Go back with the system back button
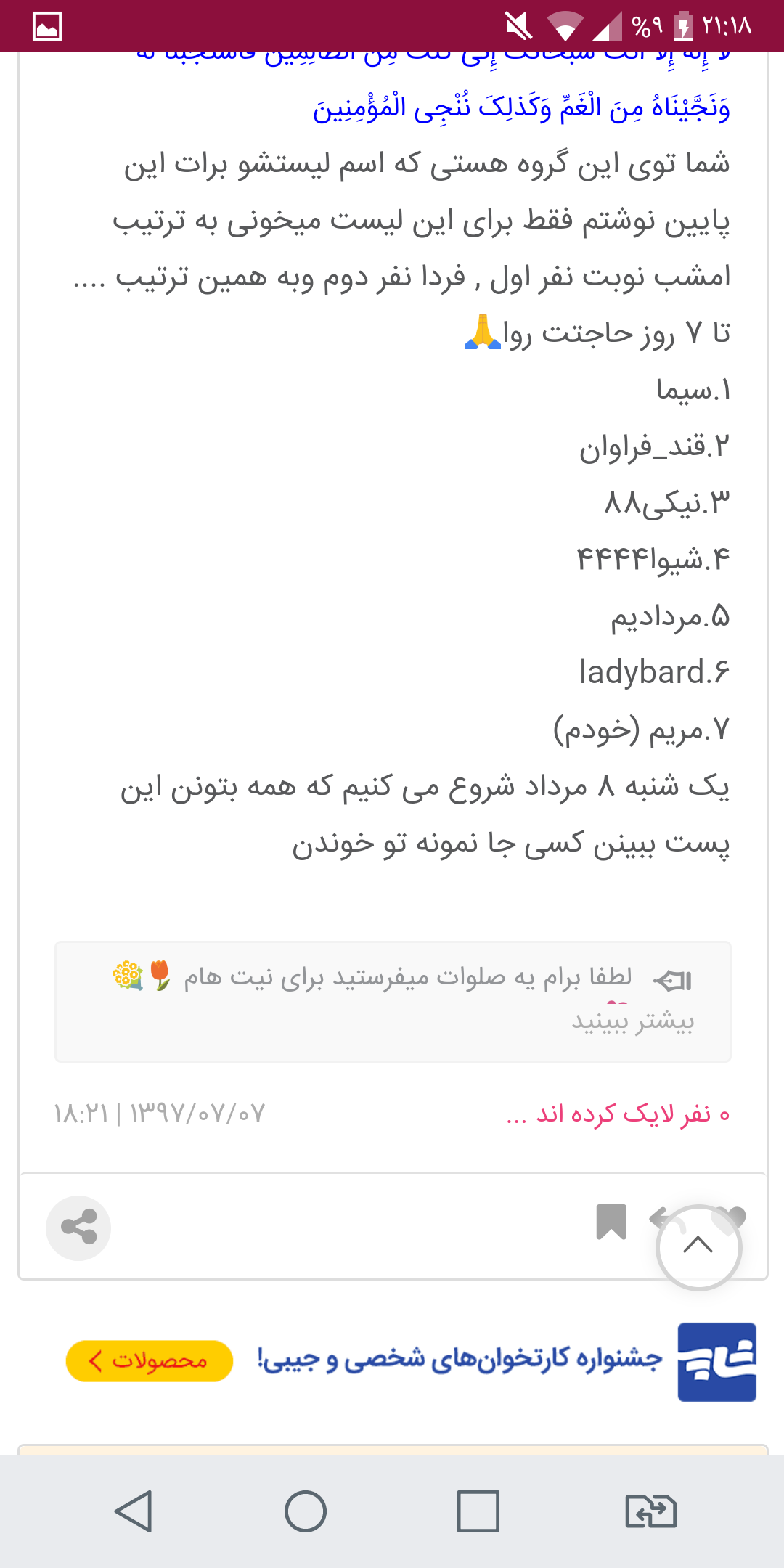 click(134, 1511)
